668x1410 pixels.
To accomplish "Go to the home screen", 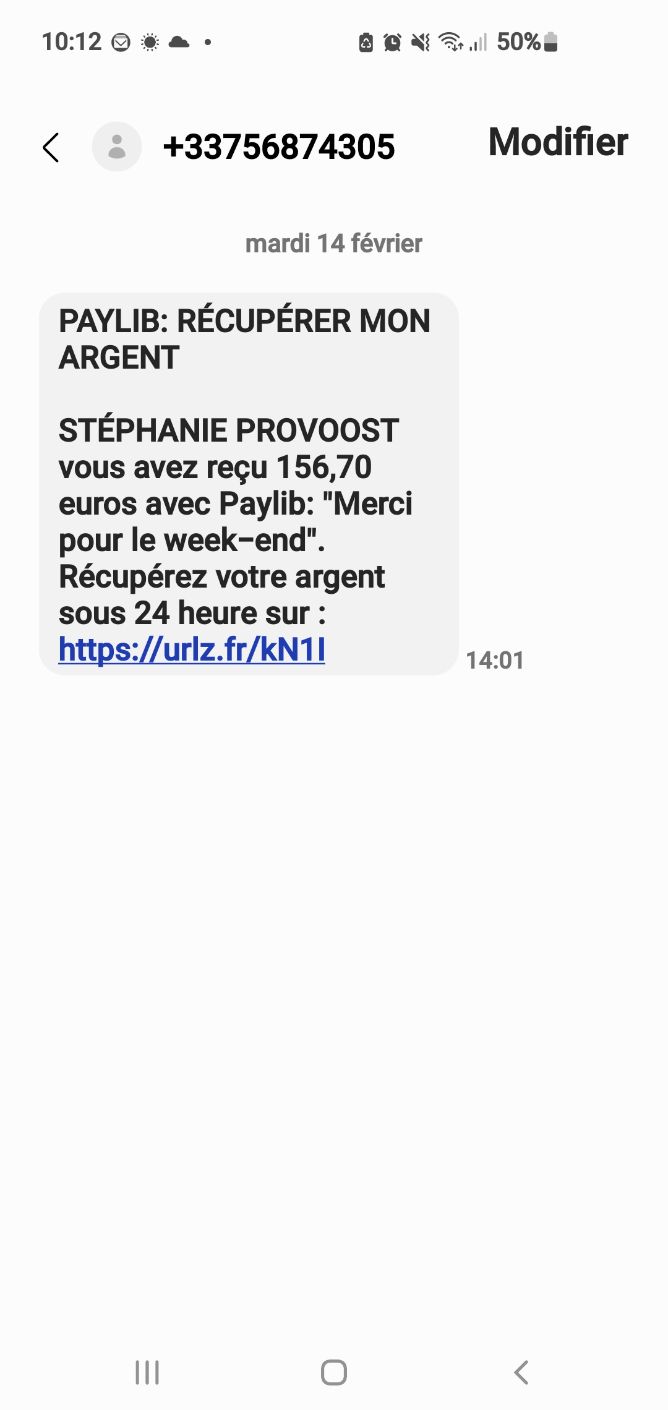I will pos(334,1373).
